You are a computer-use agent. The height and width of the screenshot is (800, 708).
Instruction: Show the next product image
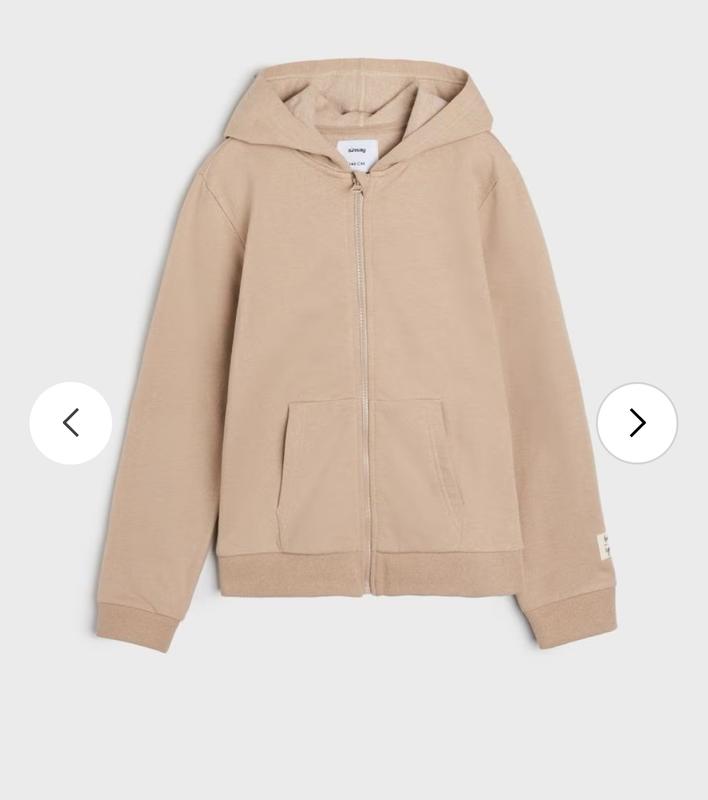[637, 423]
